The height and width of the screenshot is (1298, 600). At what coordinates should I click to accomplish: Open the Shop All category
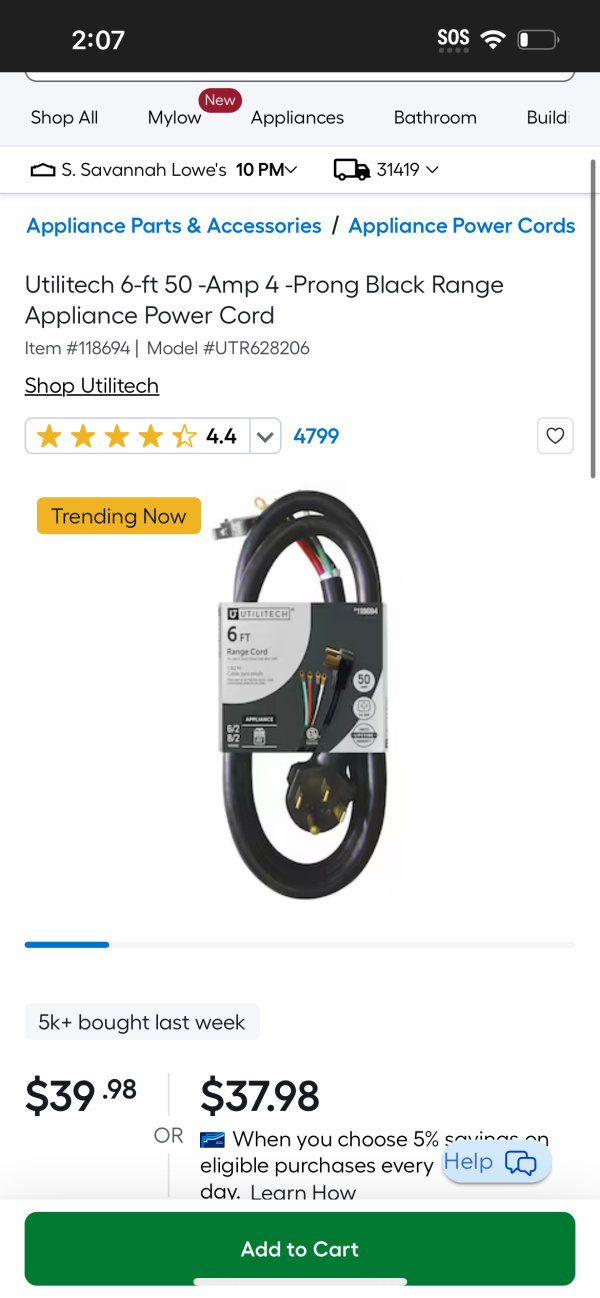click(x=64, y=117)
